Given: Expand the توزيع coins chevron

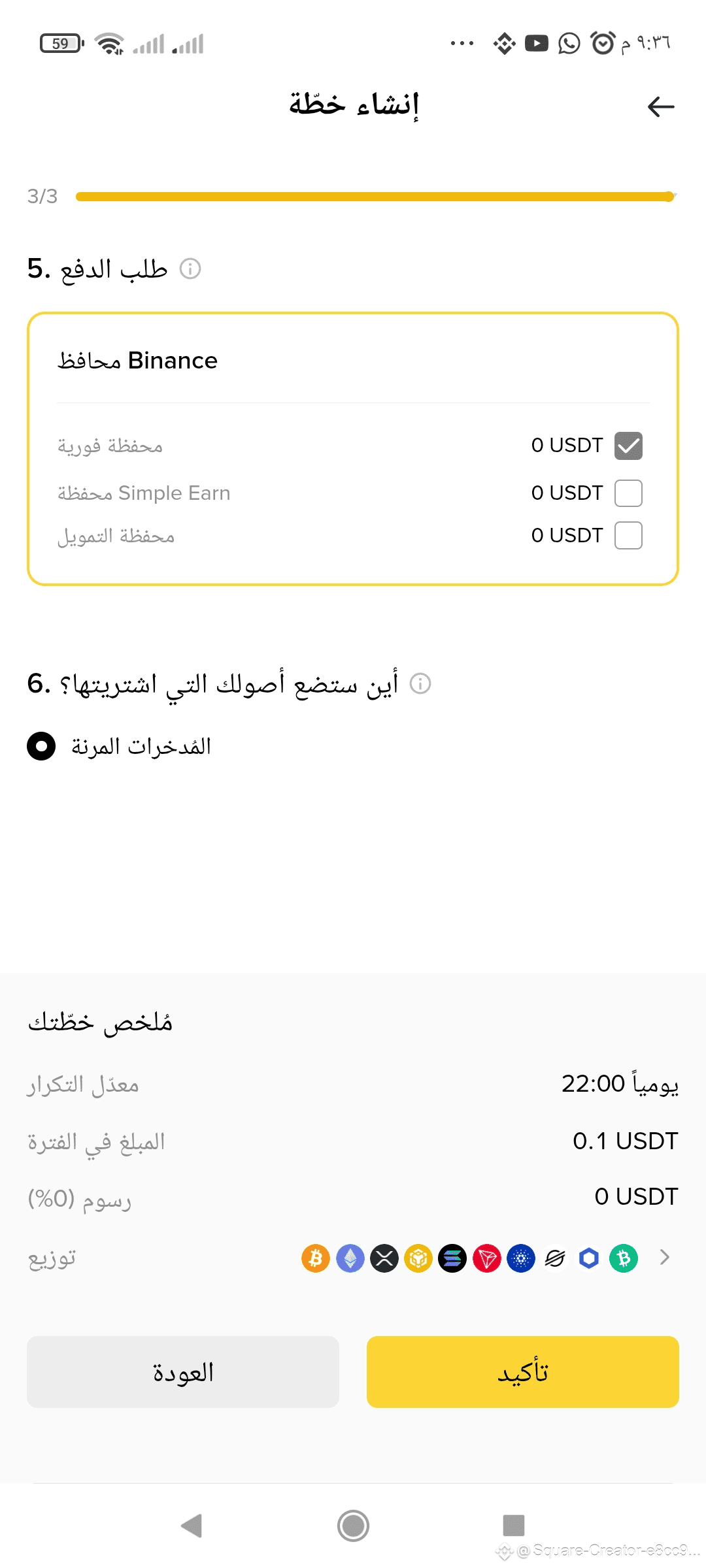Looking at the screenshot, I should pos(665,1257).
